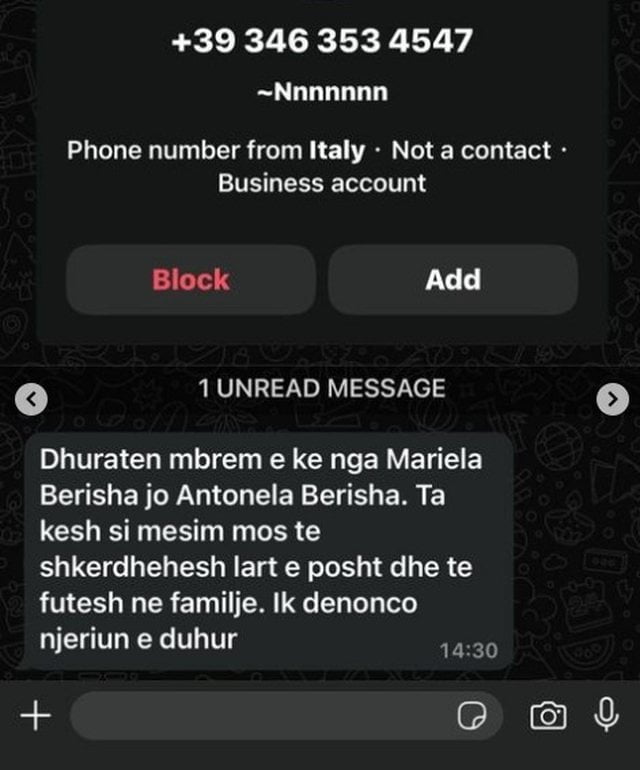Screen dimensions: 640x770
Task: Go to the next image arrow
Action: 611,399
